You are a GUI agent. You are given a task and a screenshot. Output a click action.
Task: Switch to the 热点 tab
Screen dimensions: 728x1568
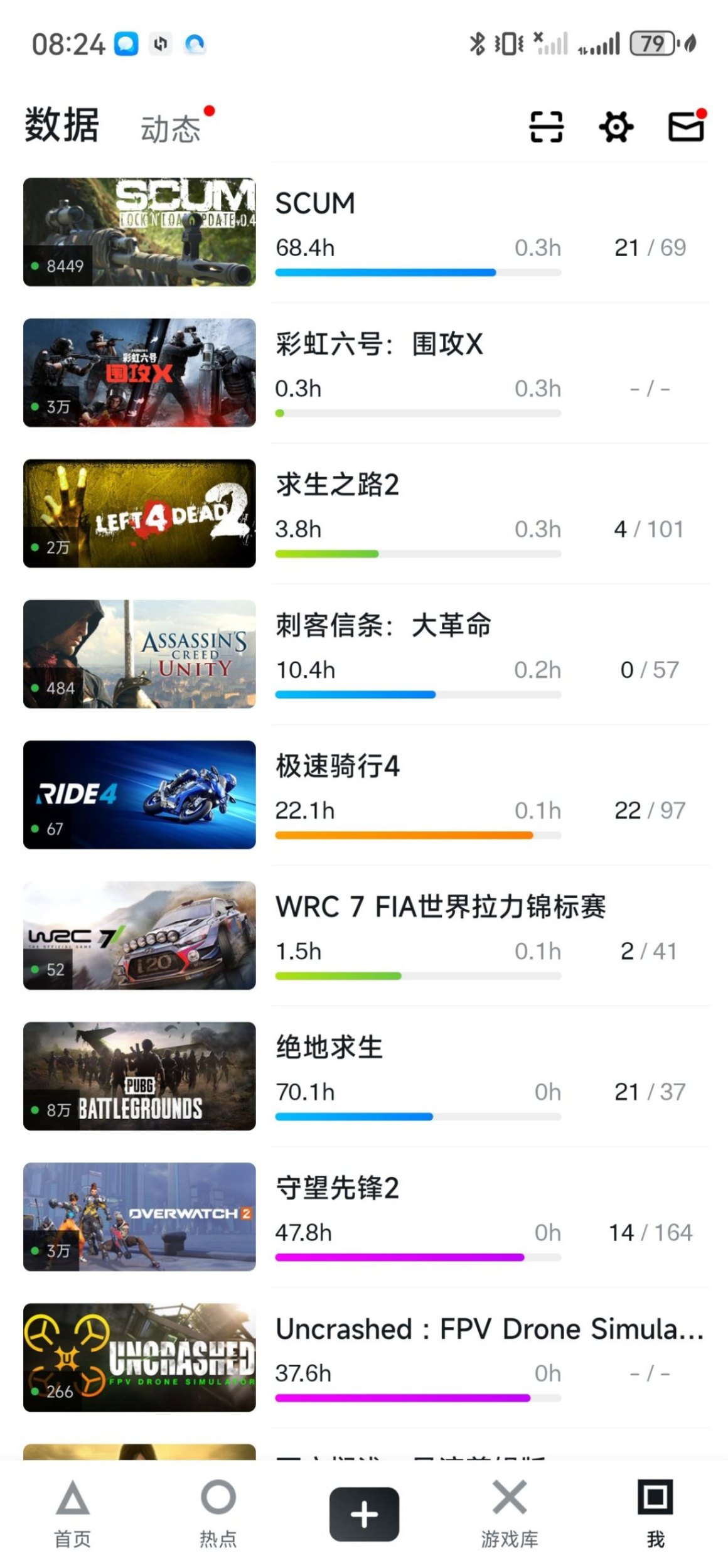[218, 1514]
